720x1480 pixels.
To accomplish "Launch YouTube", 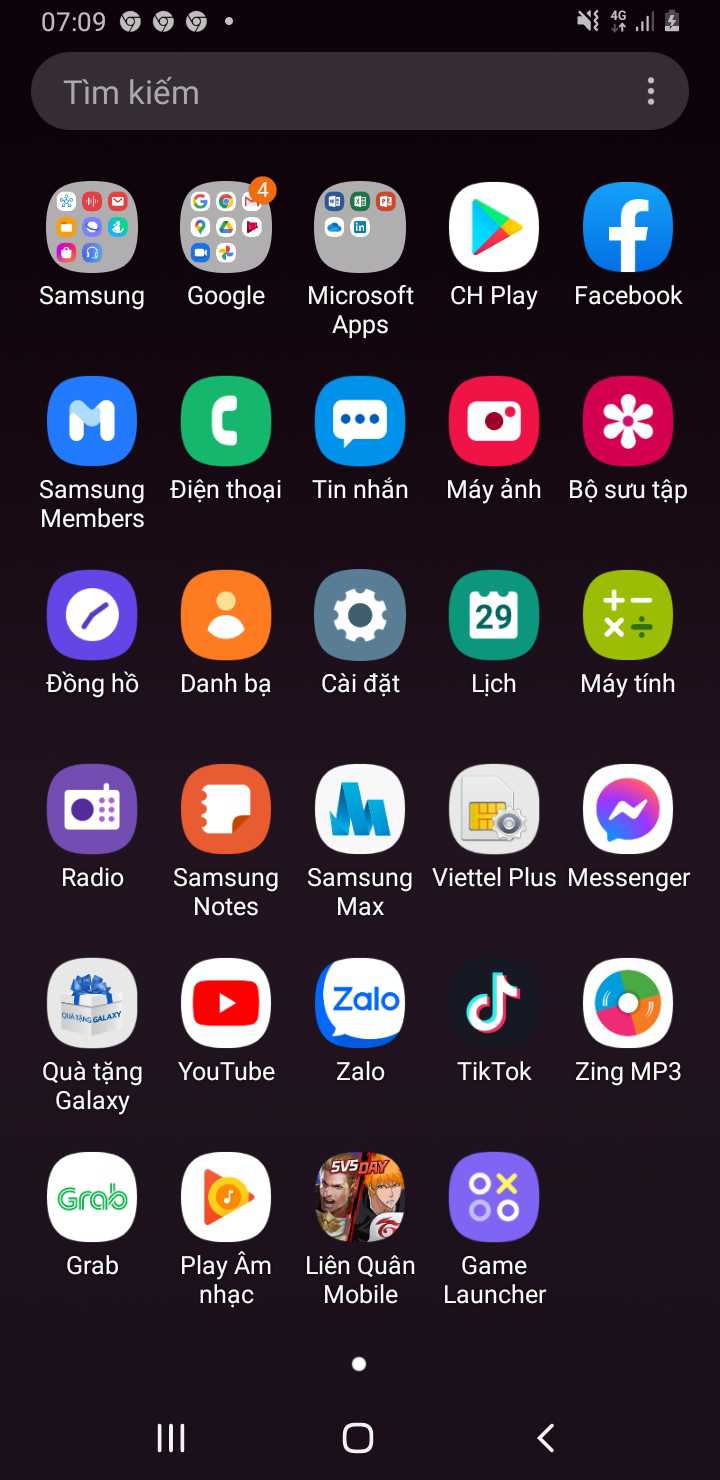I will [x=226, y=1004].
